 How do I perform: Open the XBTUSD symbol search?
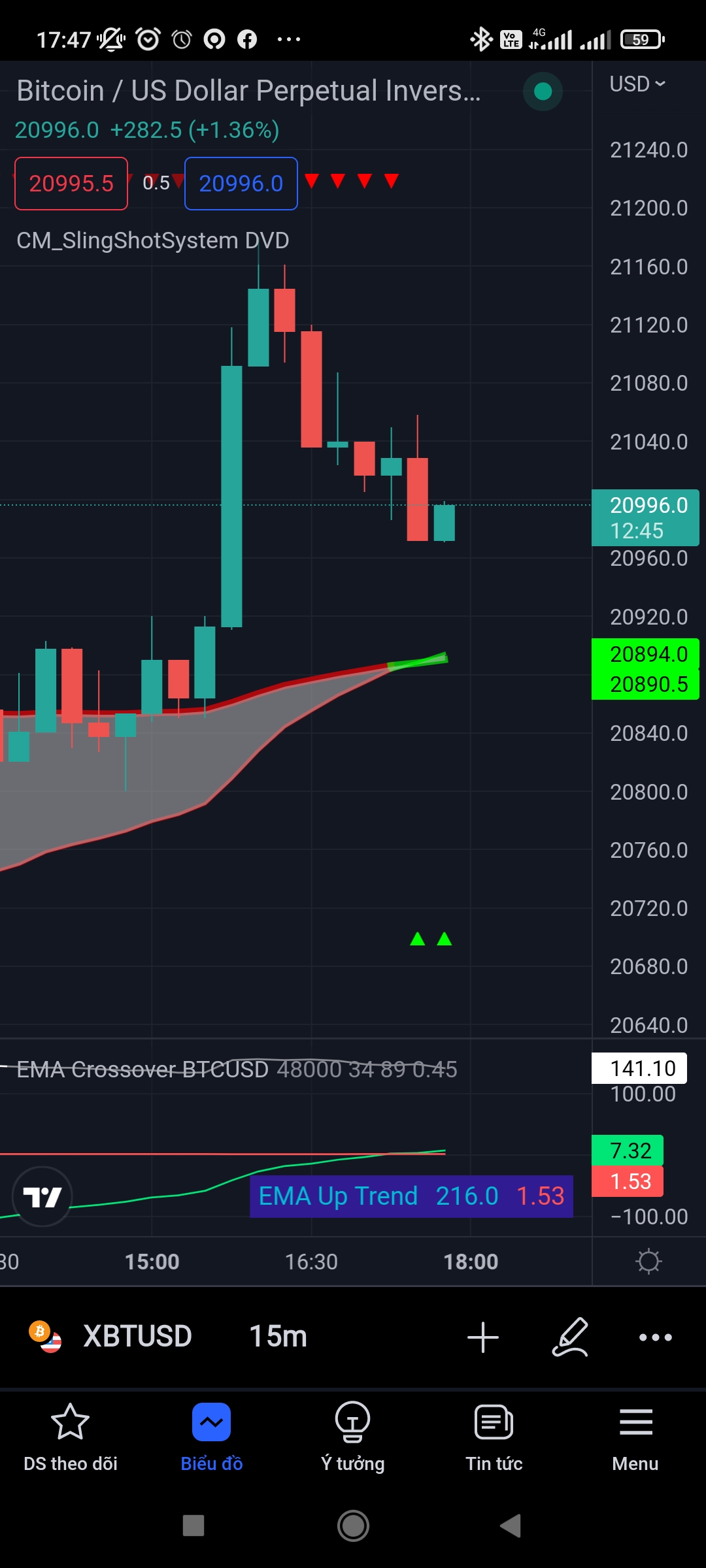[137, 1337]
